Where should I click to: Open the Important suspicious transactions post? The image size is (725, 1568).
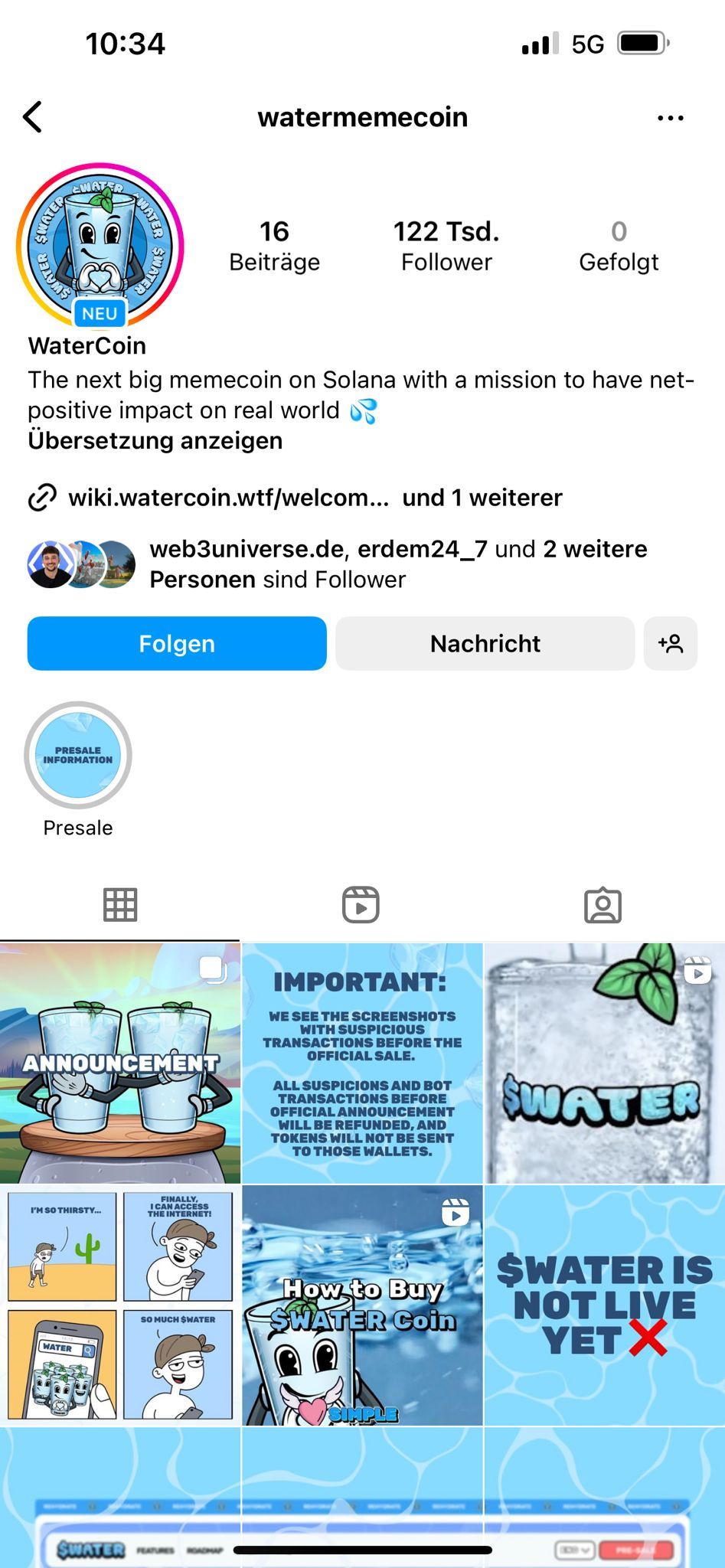pyautogui.click(x=362, y=1063)
